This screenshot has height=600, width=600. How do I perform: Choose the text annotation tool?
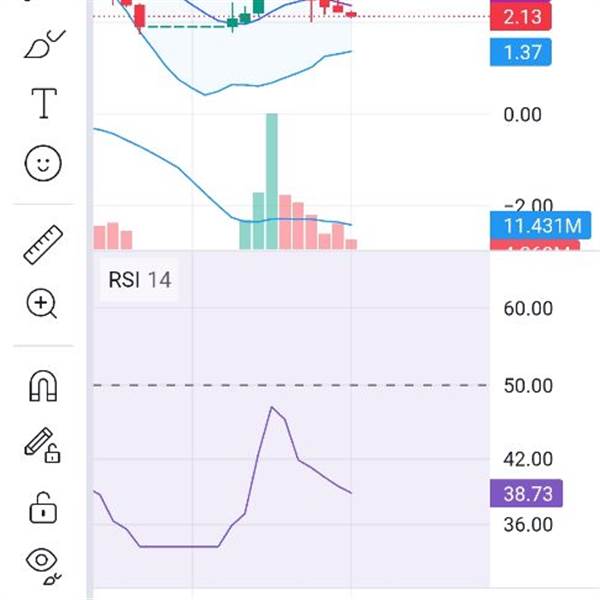point(43,103)
